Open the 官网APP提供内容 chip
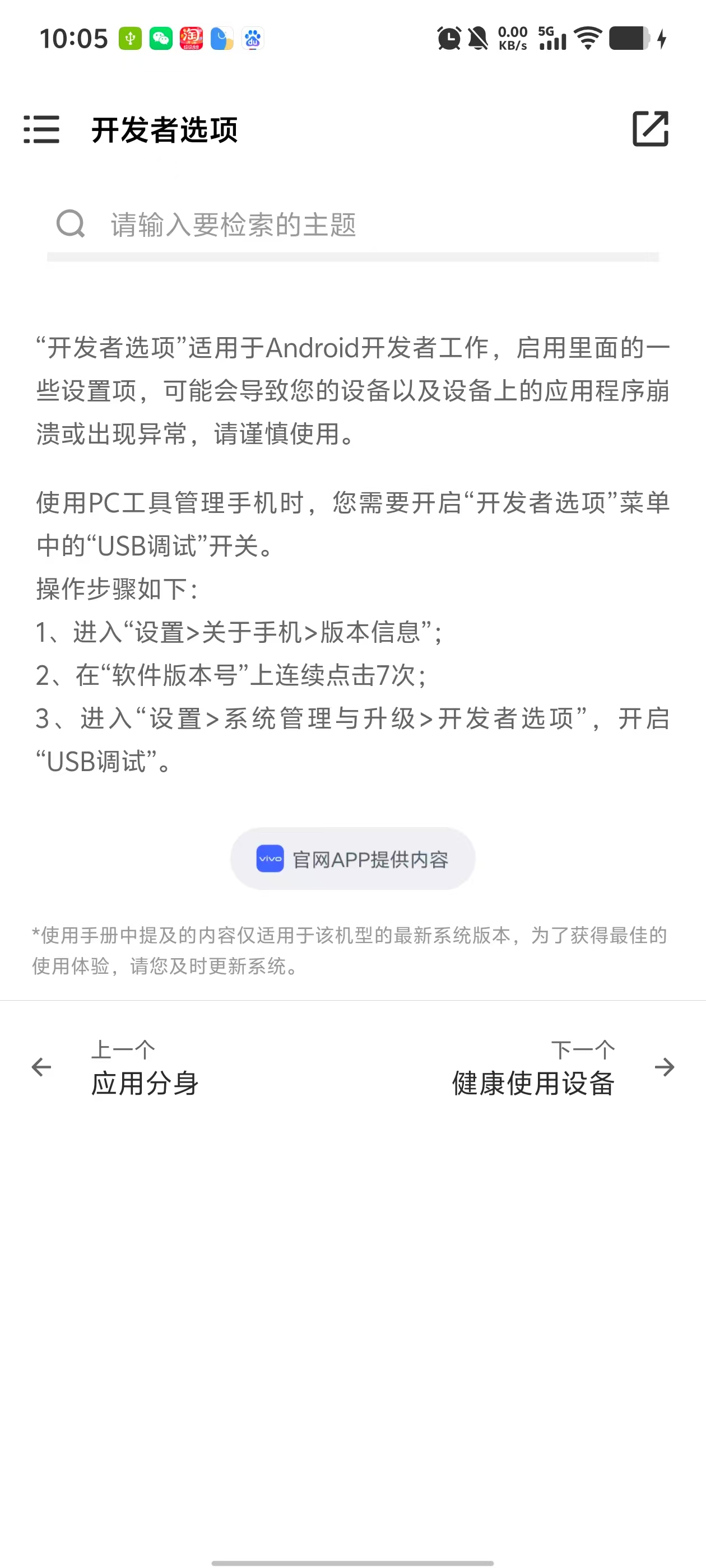The height and width of the screenshot is (1568, 706). pos(352,859)
